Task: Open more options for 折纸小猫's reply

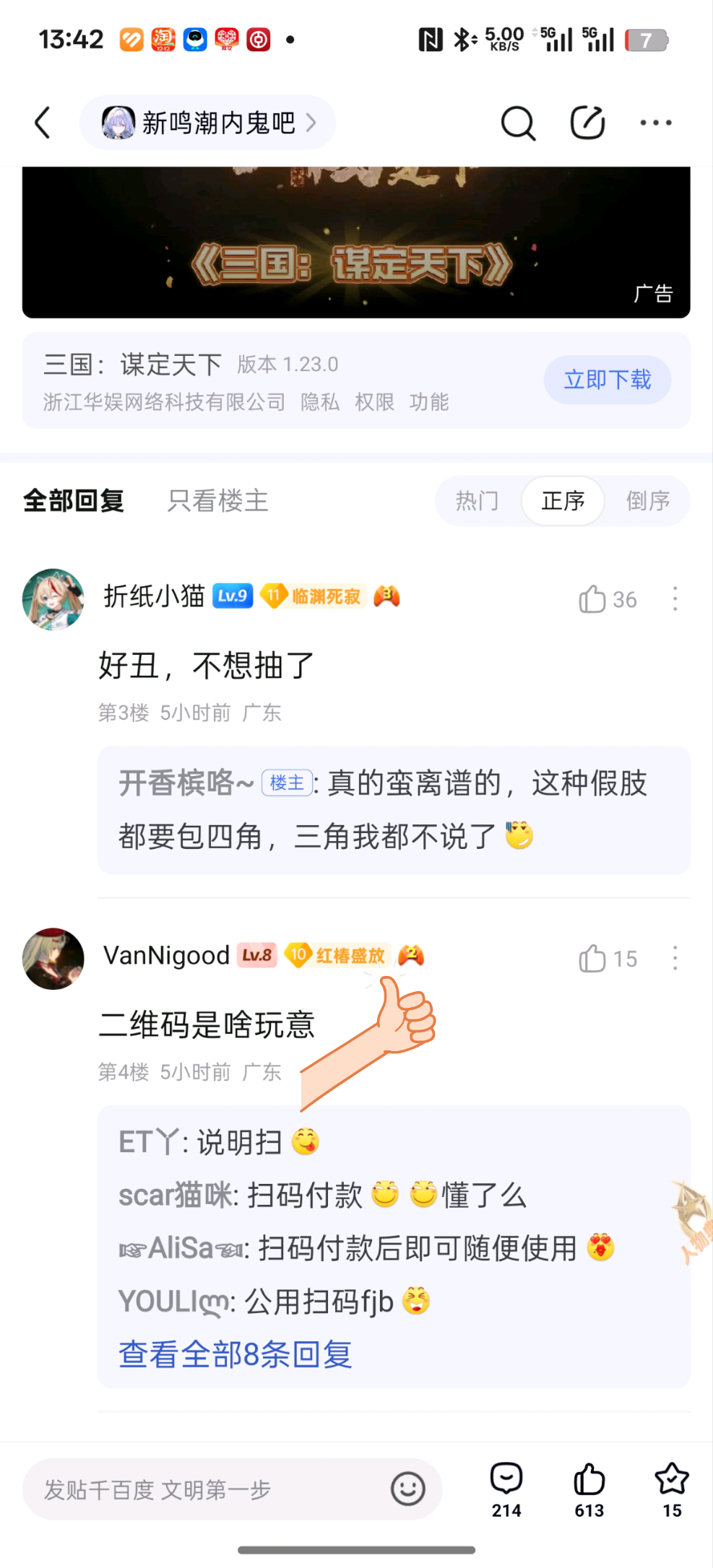Action: click(x=675, y=599)
